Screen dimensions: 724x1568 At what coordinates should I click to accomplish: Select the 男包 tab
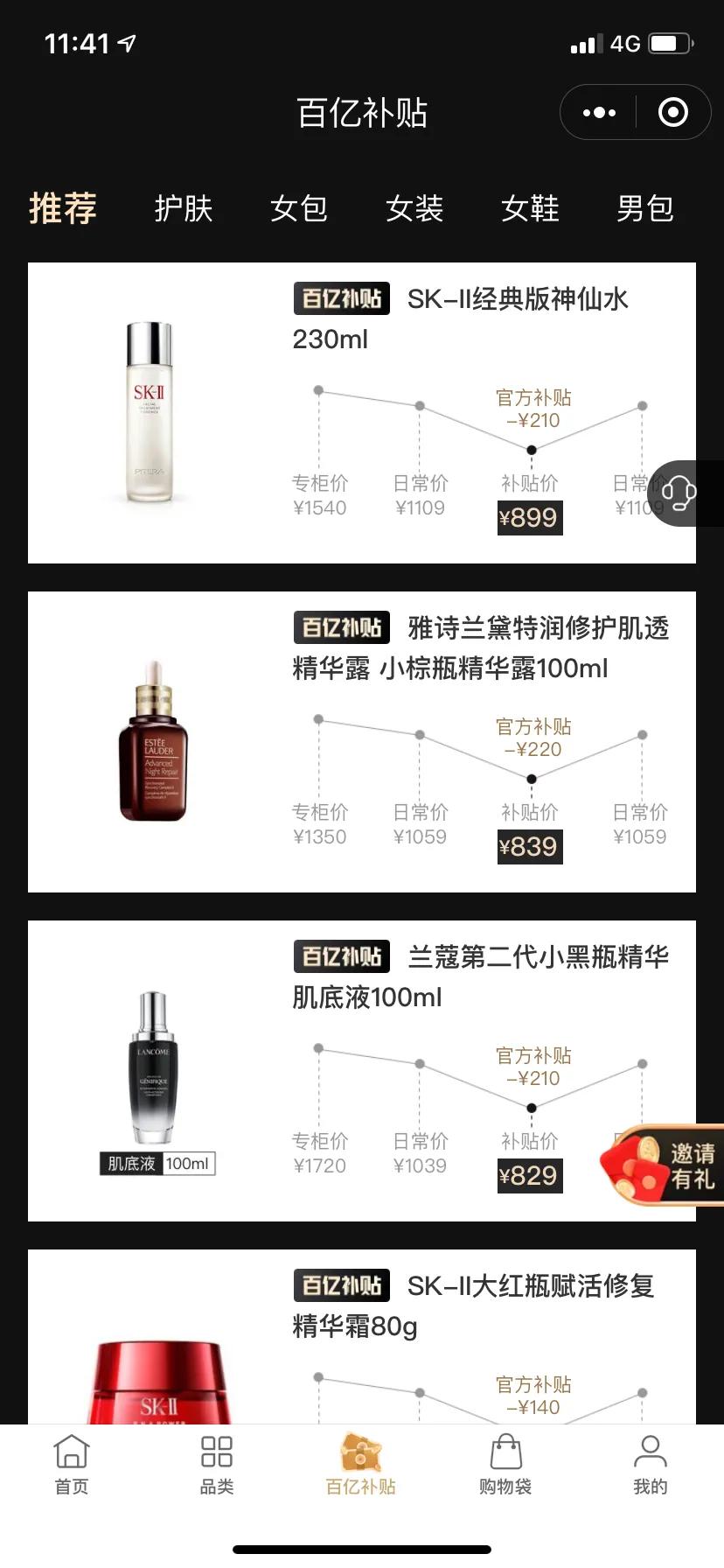coord(644,208)
